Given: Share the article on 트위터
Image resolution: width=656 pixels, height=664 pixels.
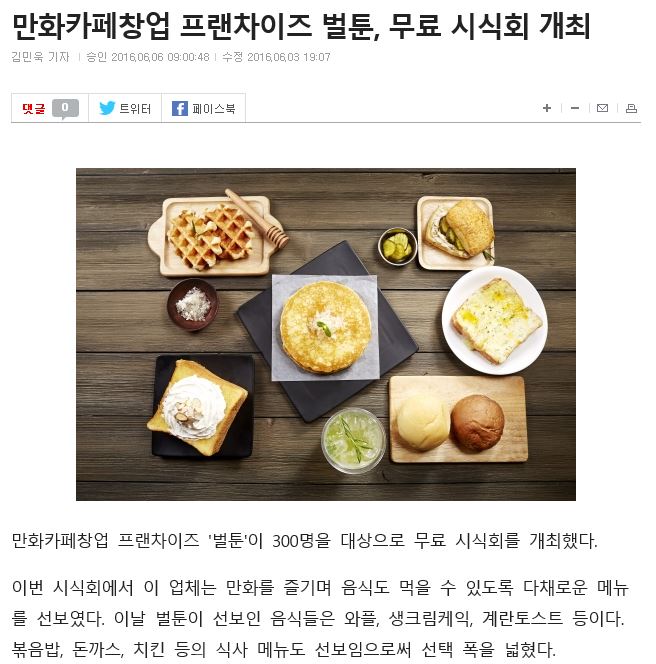Looking at the screenshot, I should (125, 108).
